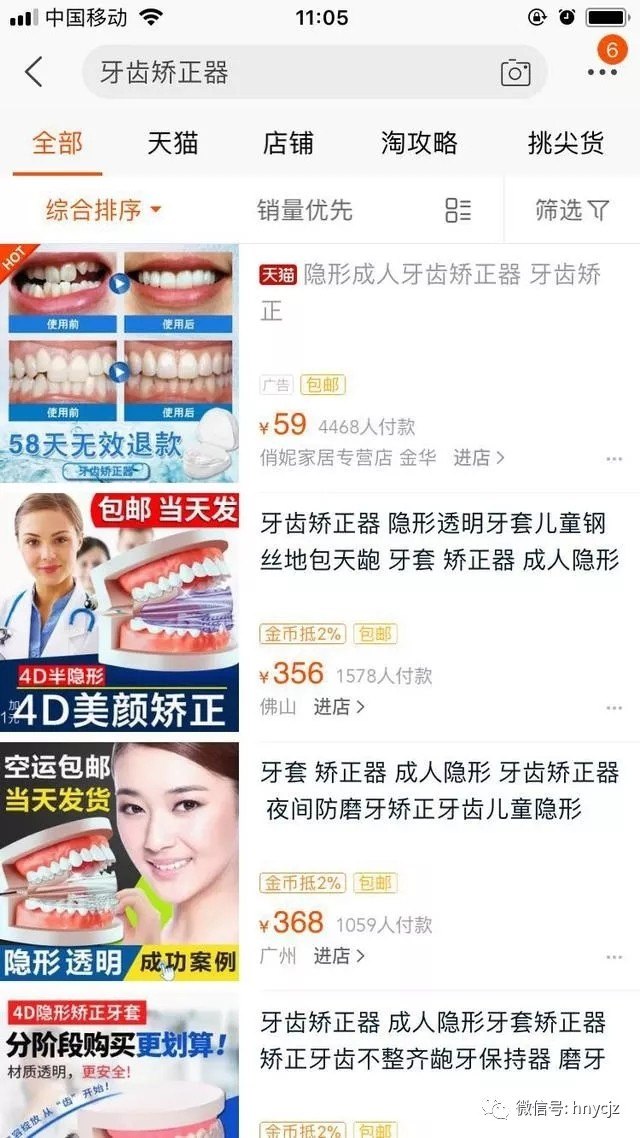The width and height of the screenshot is (640, 1138).
Task: Open the three-dot overflow menu at top
Action: click(602, 72)
